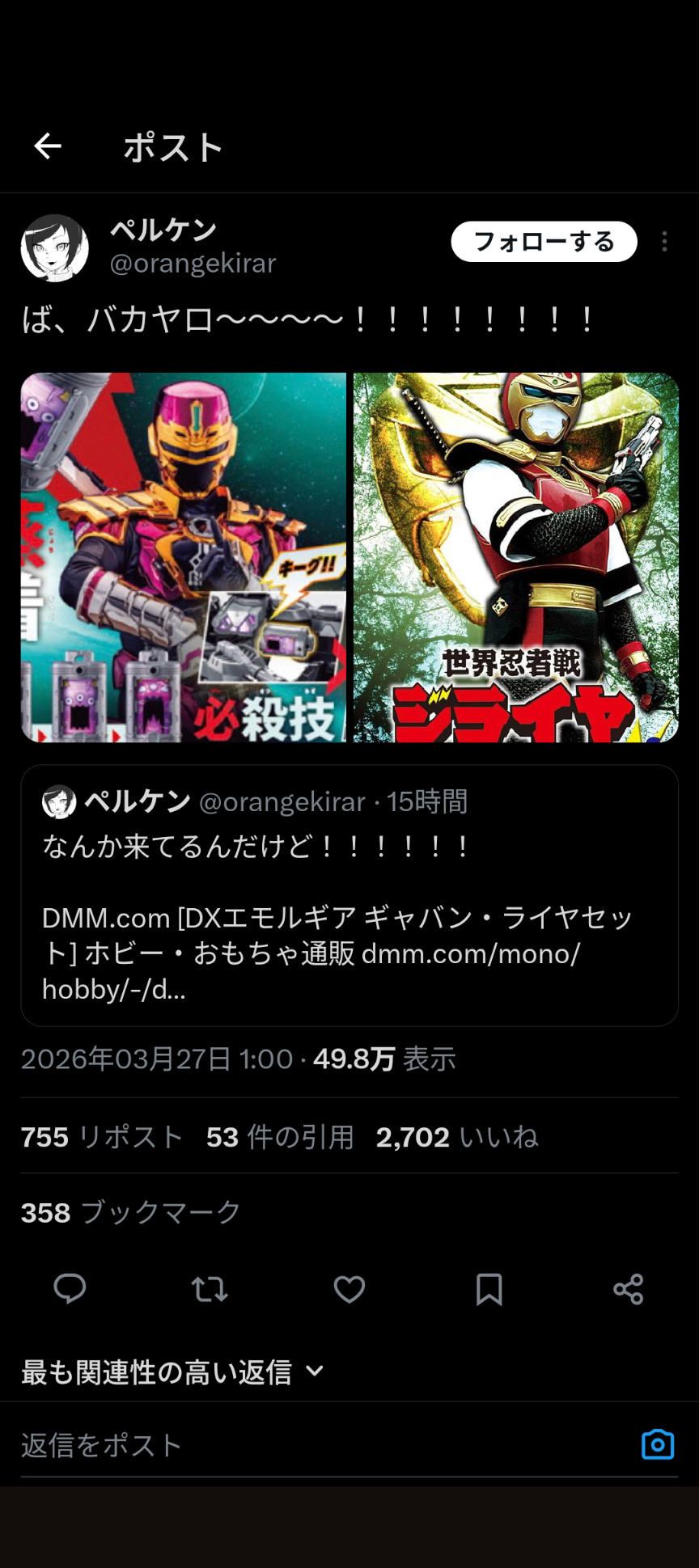Viewport: 699px width, 1568px height.
Task: Go back using the arrow icon
Action: tap(48, 146)
